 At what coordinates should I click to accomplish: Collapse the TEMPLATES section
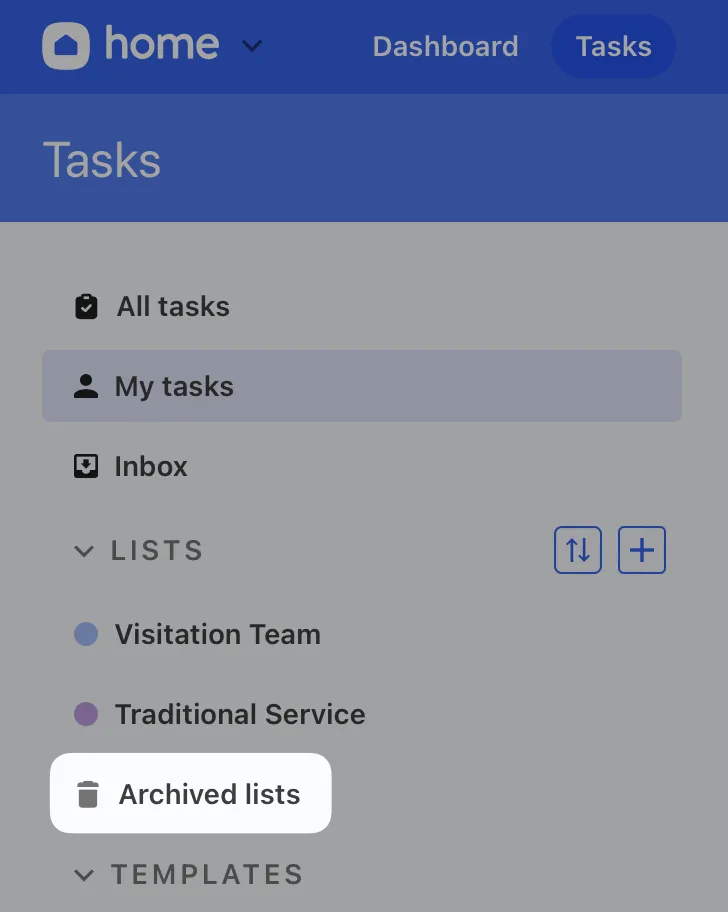85,875
